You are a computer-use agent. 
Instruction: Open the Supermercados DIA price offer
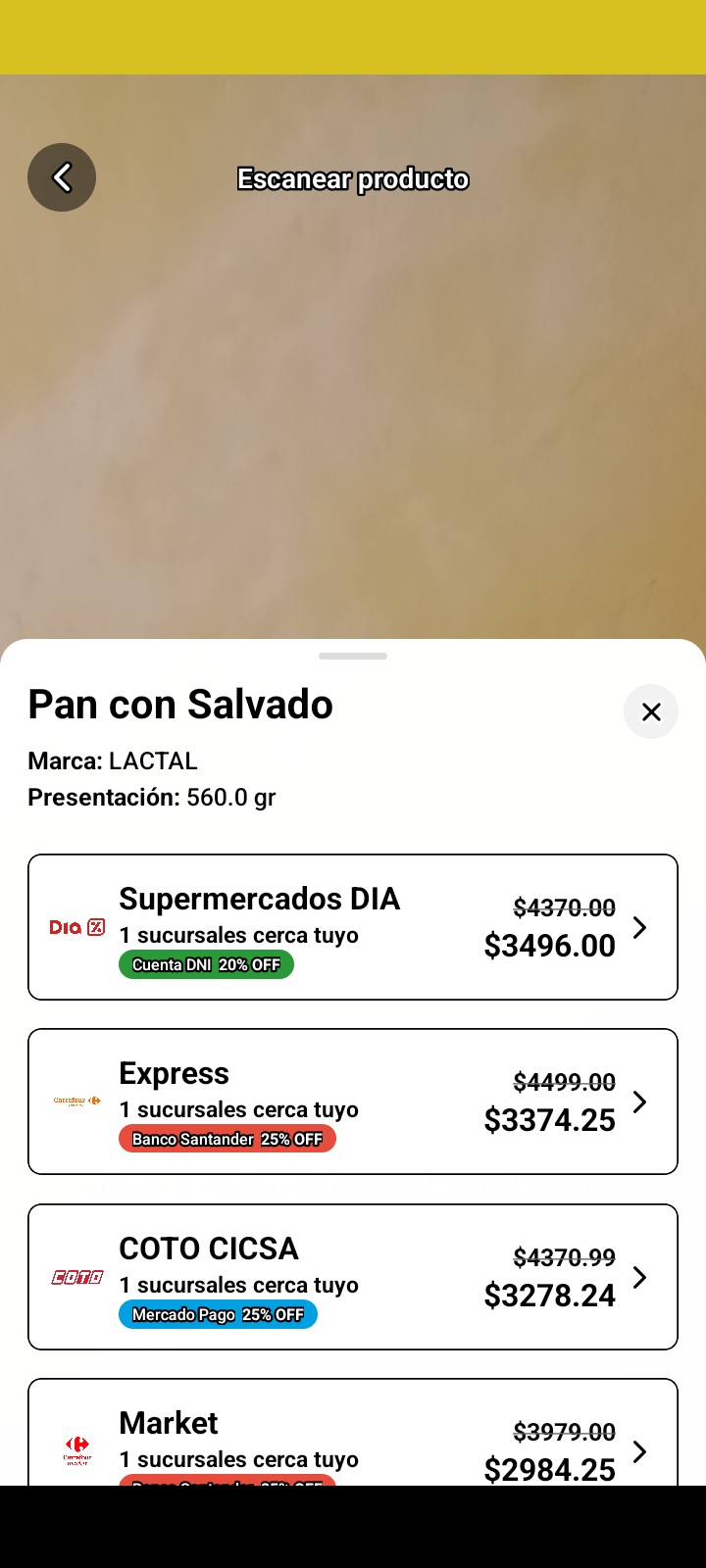coord(353,927)
